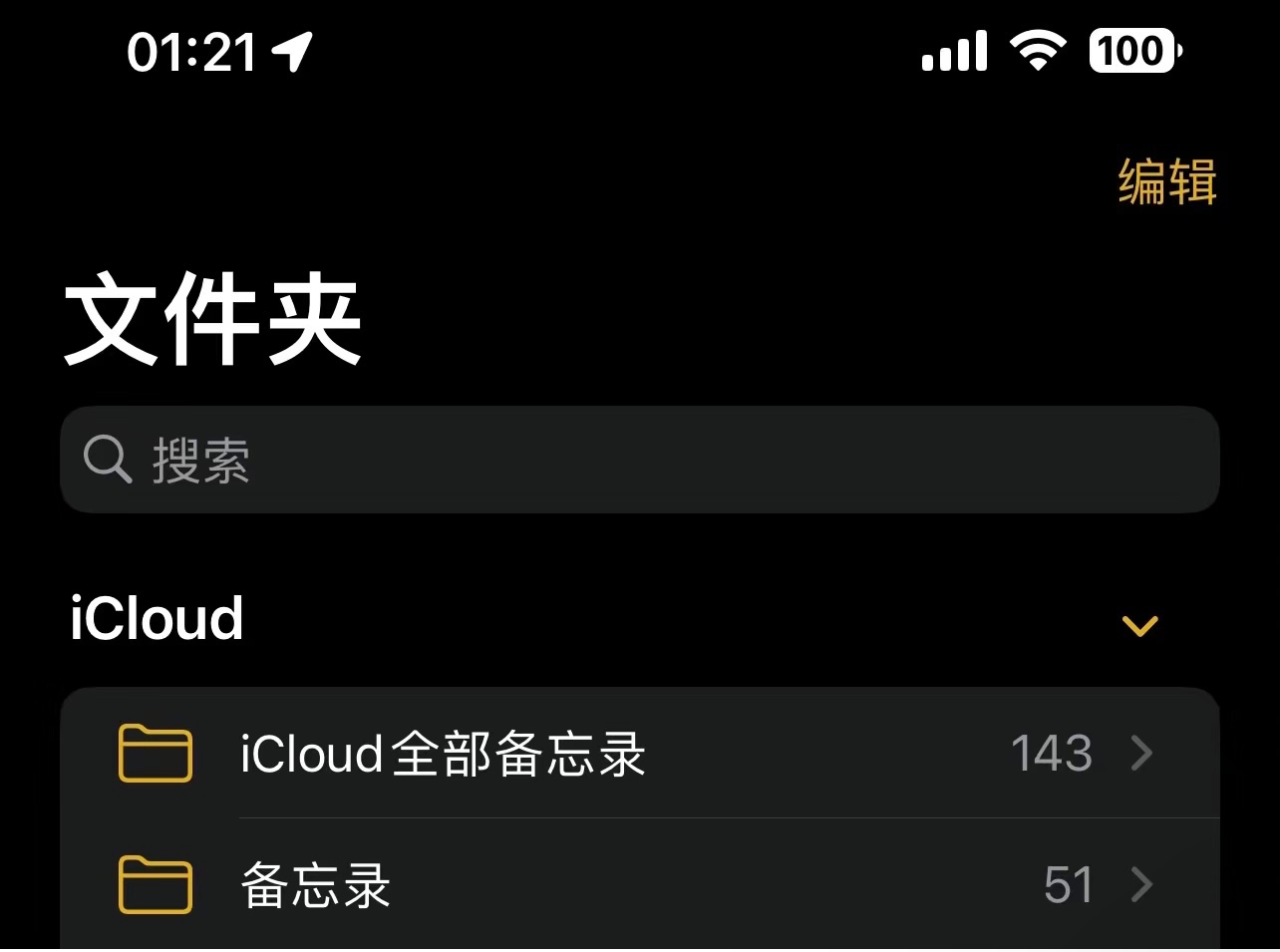The width and height of the screenshot is (1280, 952).
Task: Open the 搜索 search field
Action: [638, 460]
